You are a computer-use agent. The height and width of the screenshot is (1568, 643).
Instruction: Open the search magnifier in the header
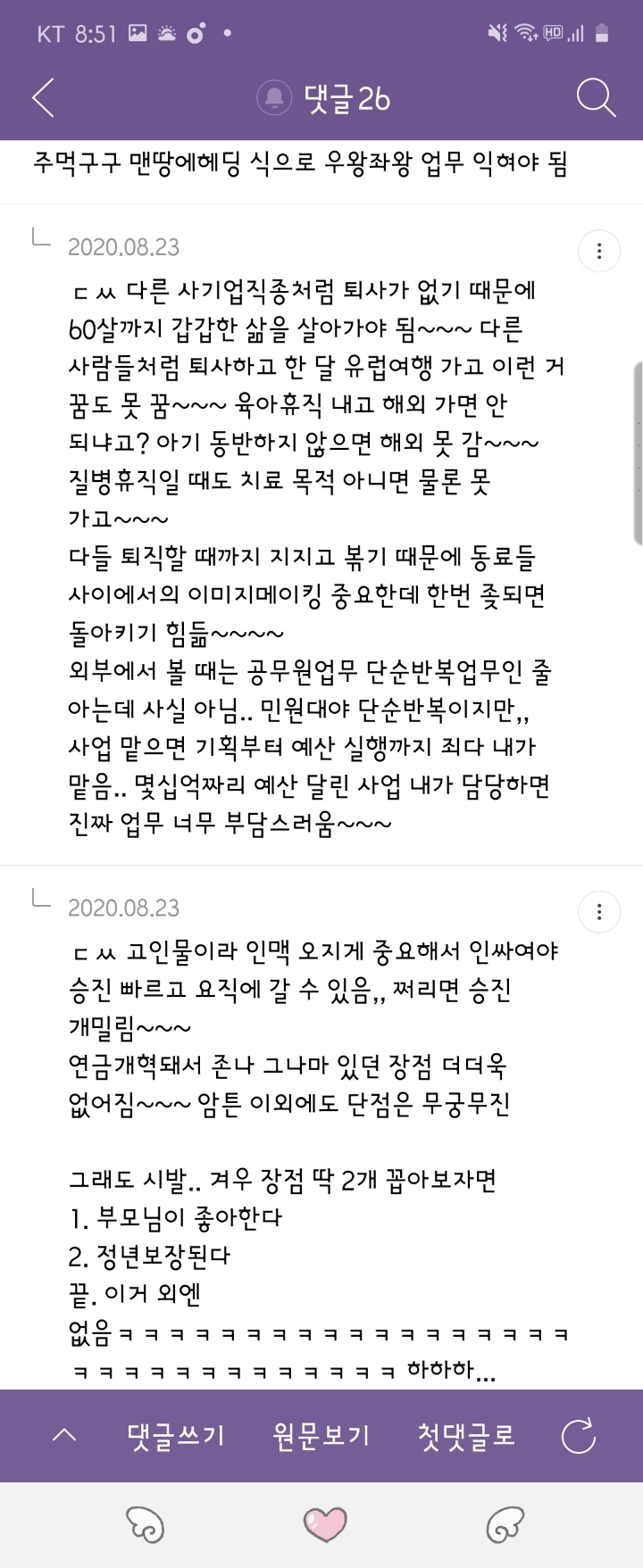(x=596, y=97)
